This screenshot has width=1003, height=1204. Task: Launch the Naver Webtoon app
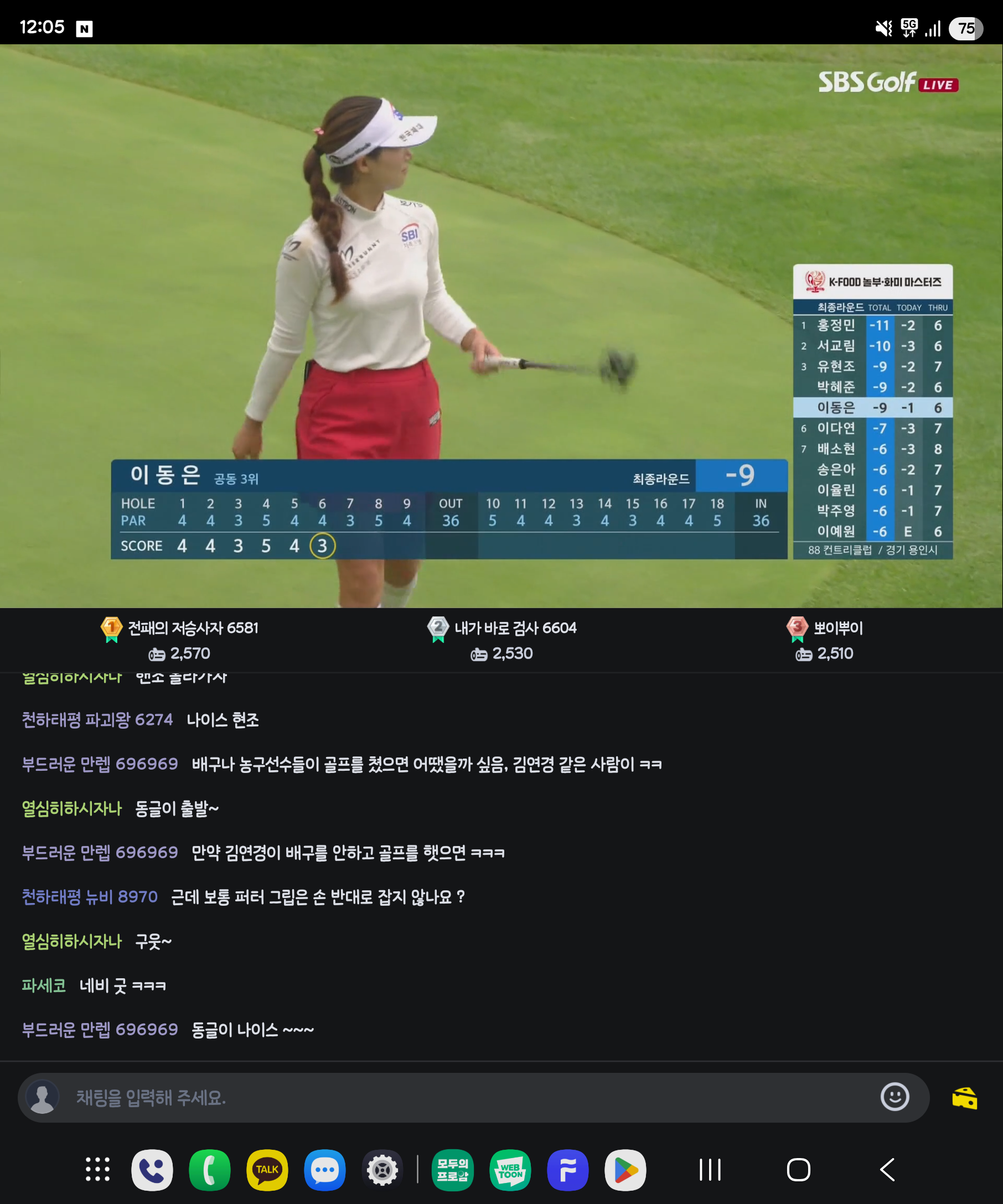(x=510, y=1170)
